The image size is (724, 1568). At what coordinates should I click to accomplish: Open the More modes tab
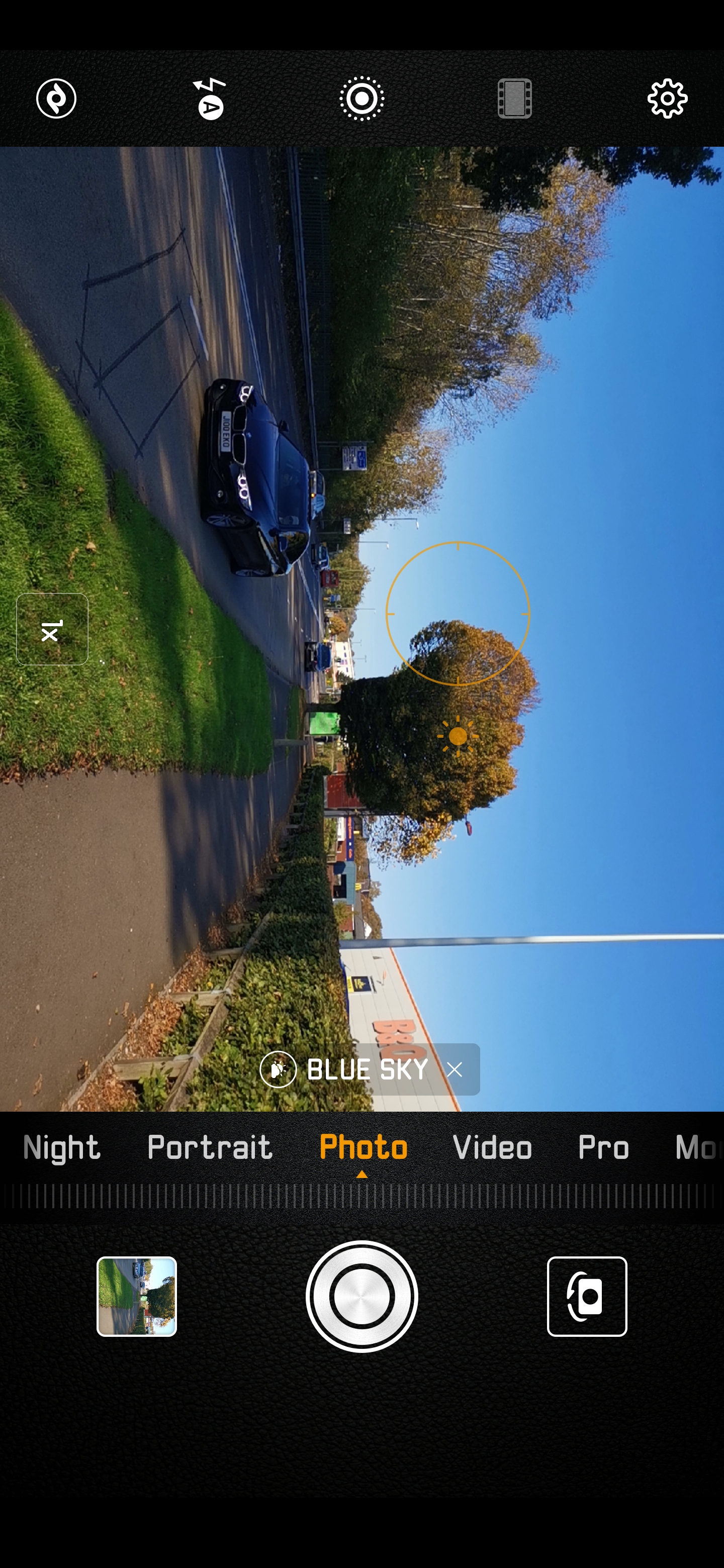point(697,1147)
